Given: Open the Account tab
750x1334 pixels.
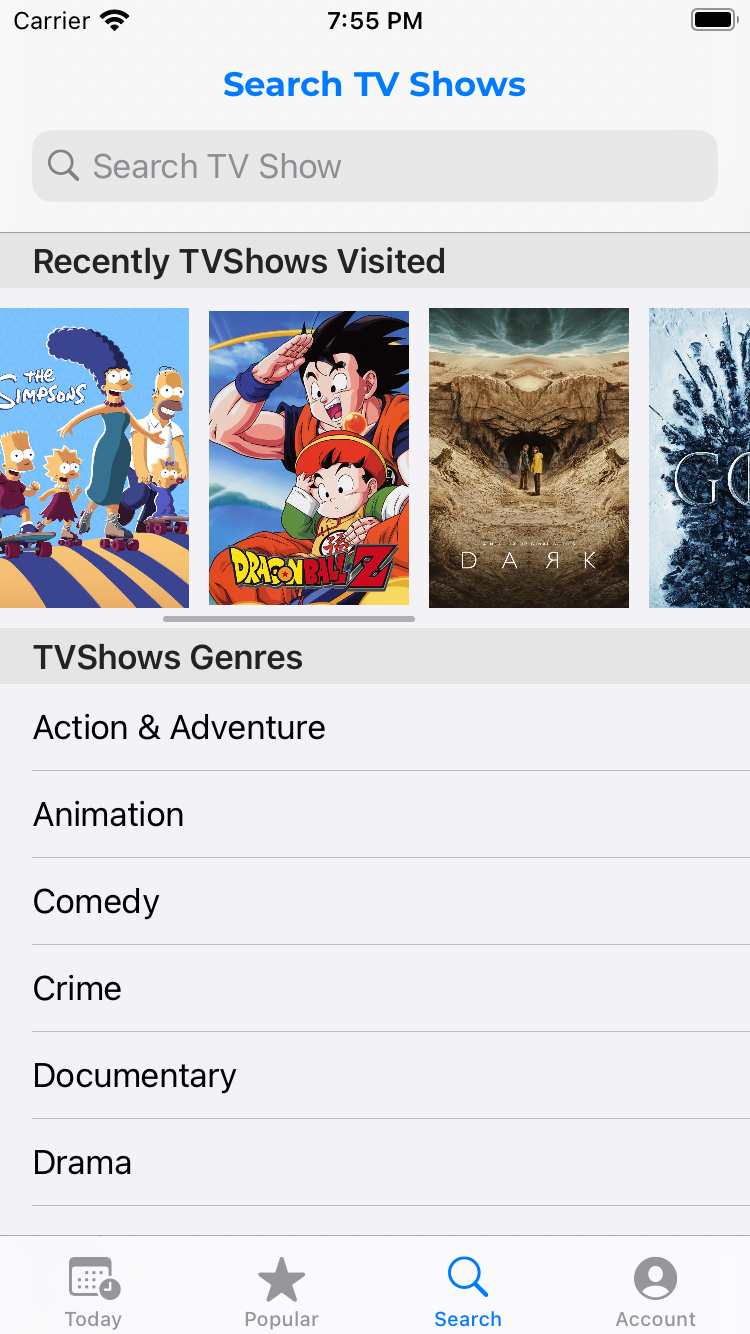Looking at the screenshot, I should [655, 1290].
